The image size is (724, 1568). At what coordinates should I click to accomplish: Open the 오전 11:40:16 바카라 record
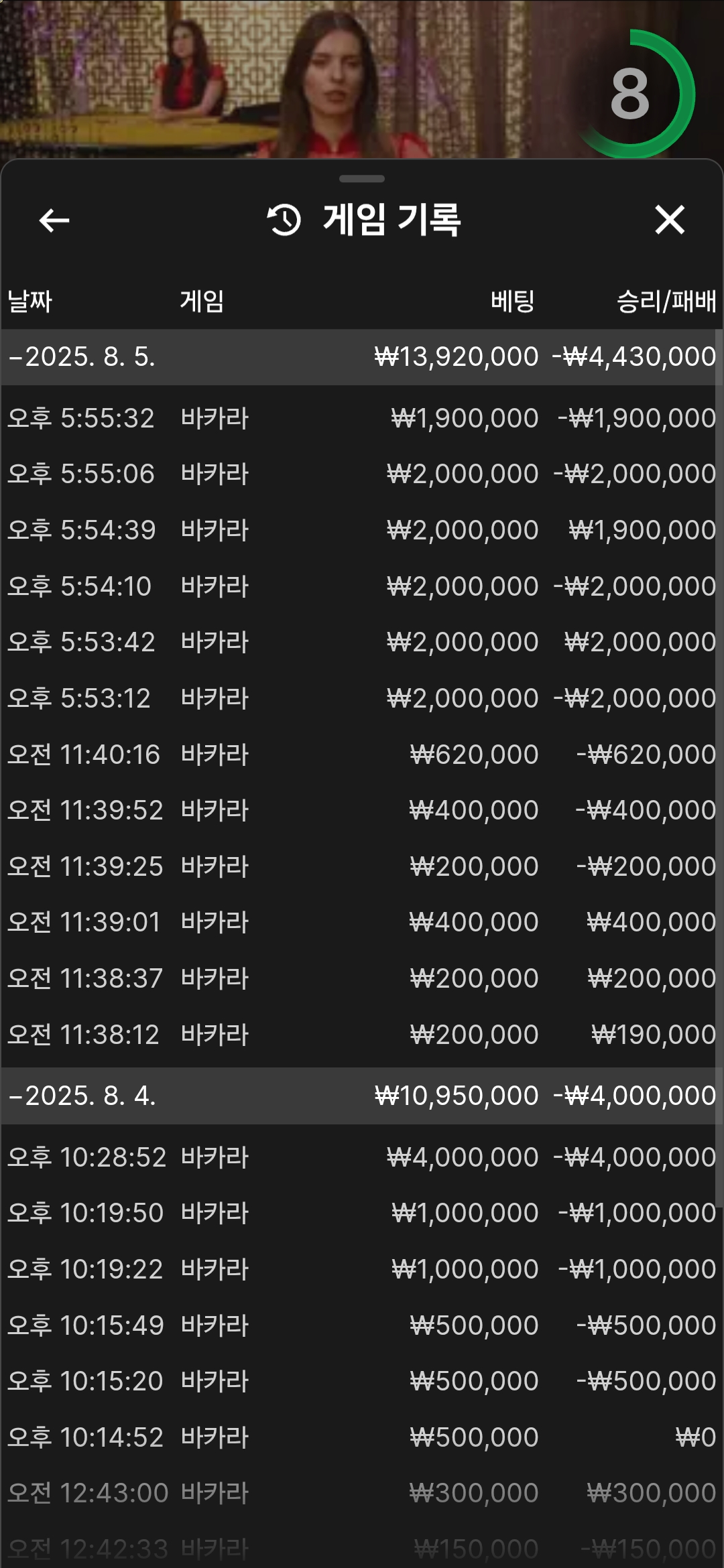pos(359,755)
